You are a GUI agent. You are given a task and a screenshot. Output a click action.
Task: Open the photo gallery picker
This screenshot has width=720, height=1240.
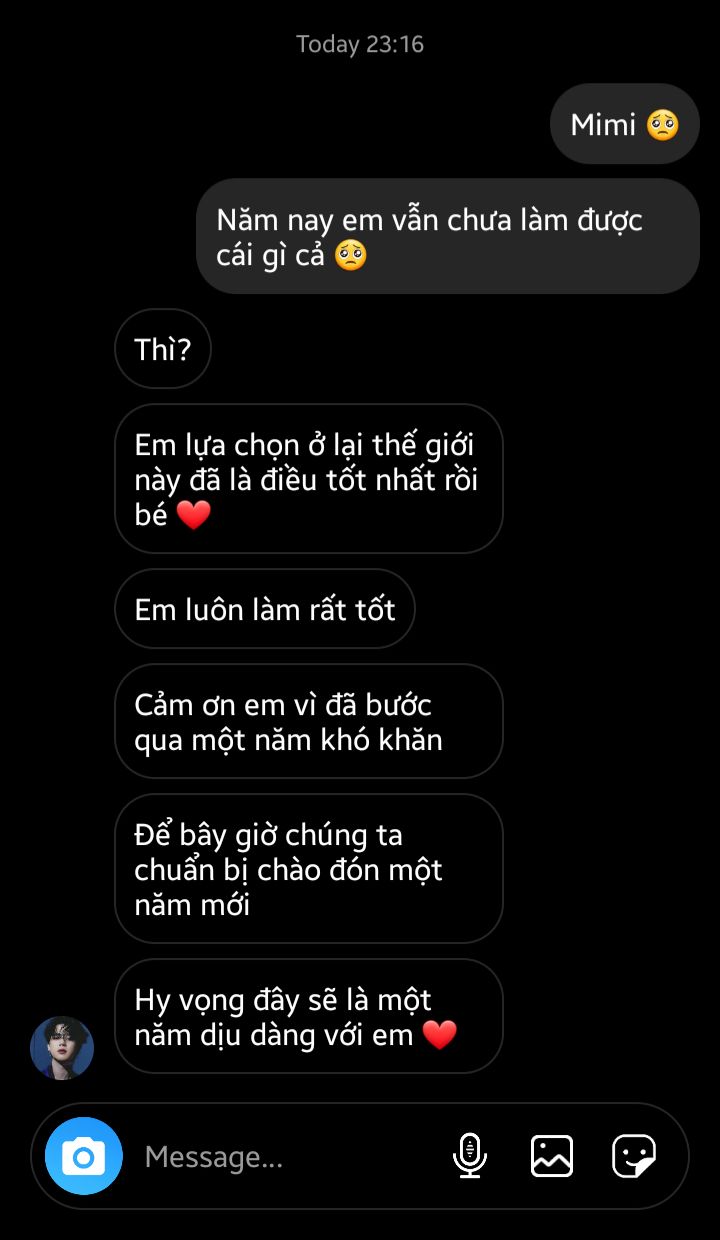[x=552, y=1156]
